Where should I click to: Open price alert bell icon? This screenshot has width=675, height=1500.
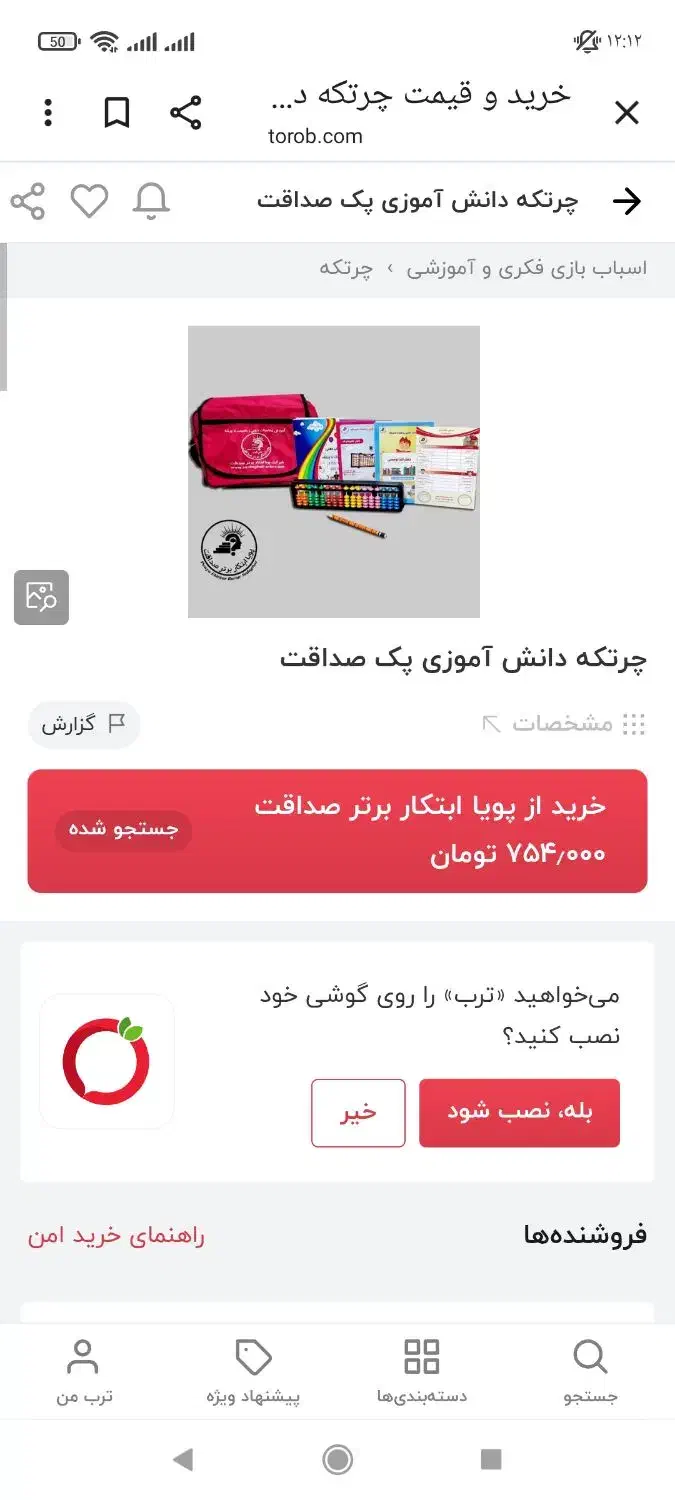(x=151, y=201)
